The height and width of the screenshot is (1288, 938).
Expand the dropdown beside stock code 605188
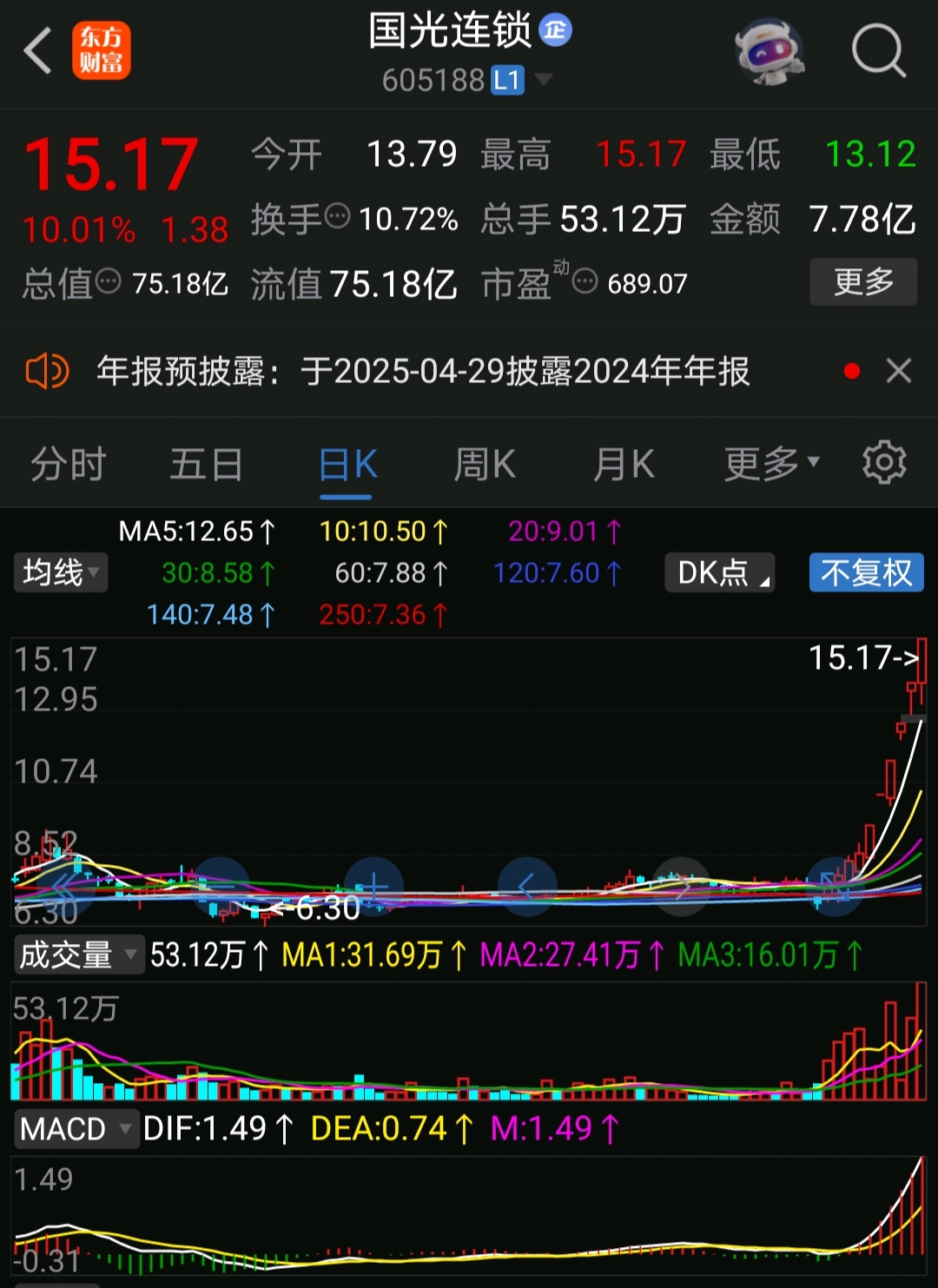coord(545,80)
